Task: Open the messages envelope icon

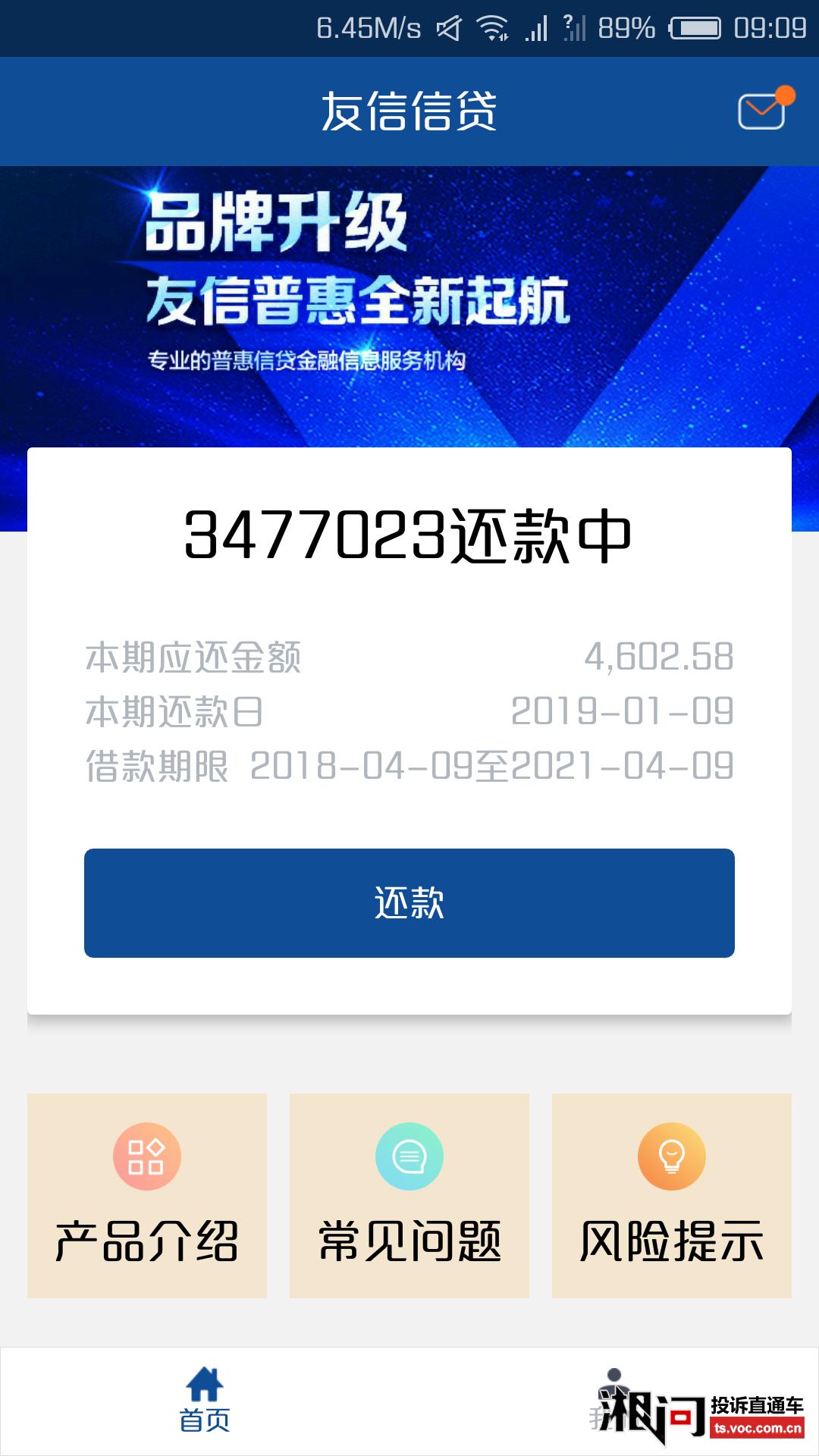Action: pos(763,111)
